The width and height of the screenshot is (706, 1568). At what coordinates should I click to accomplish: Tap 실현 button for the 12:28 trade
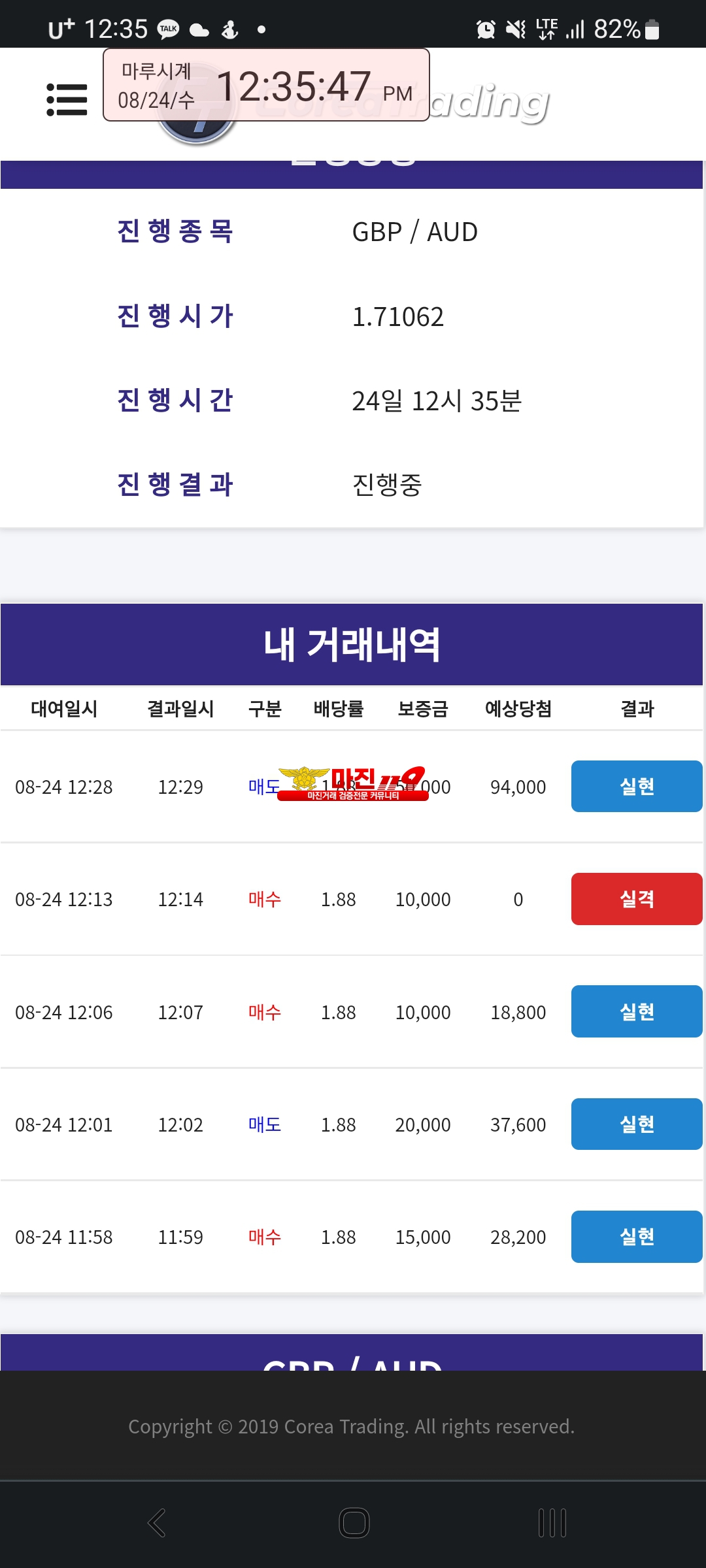637,786
